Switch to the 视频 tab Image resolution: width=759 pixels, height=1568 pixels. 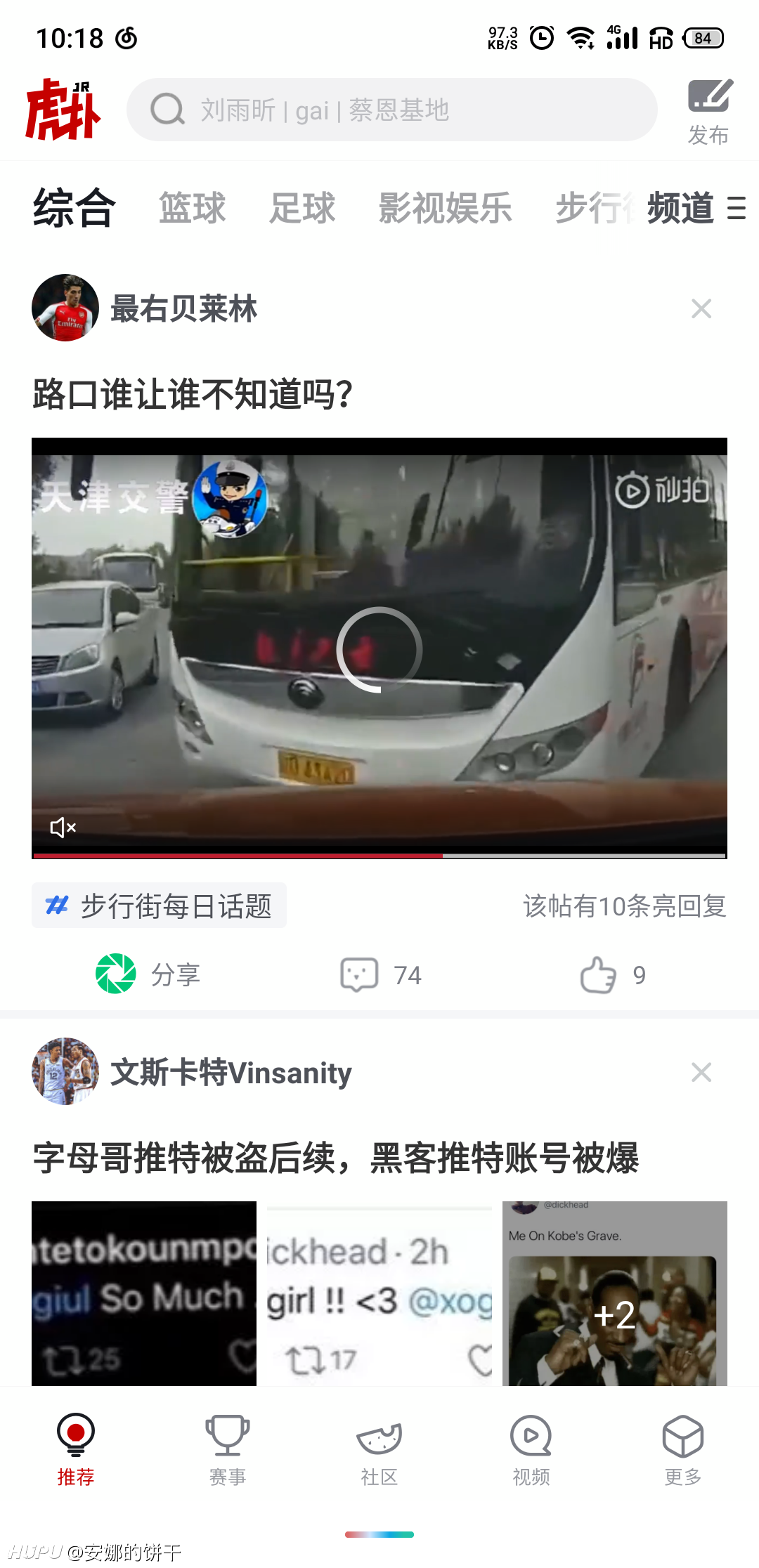click(531, 1450)
